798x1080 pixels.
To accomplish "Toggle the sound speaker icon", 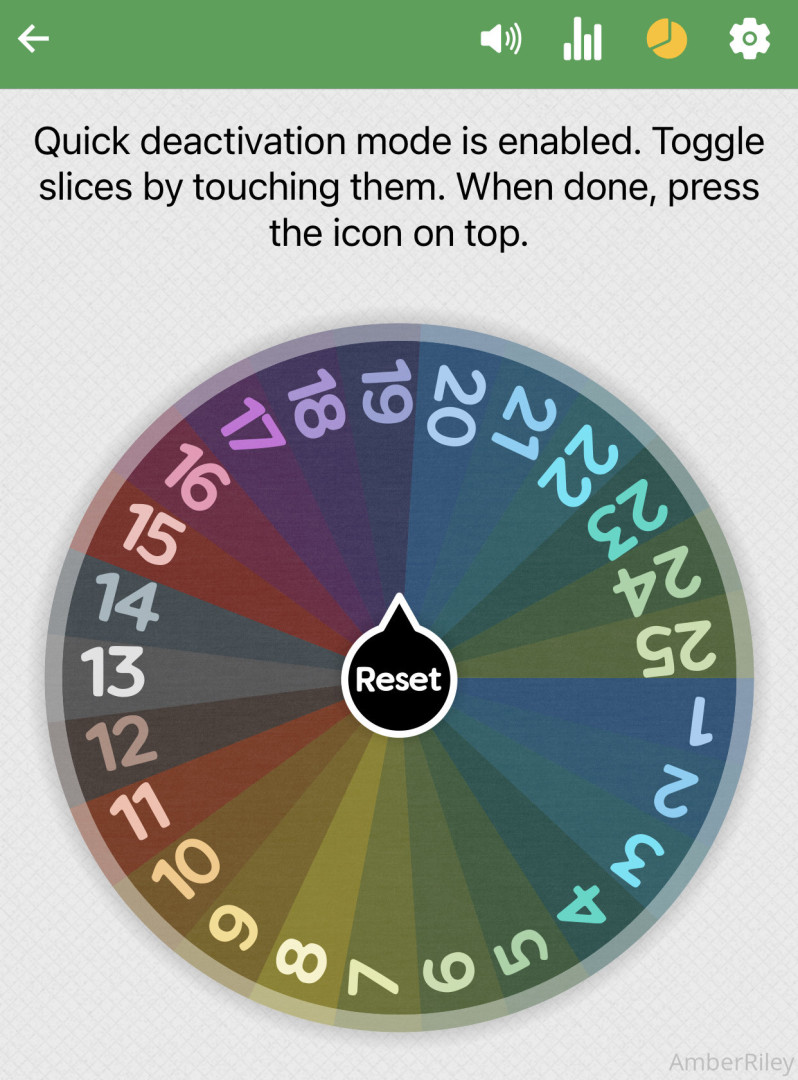I will (500, 40).
